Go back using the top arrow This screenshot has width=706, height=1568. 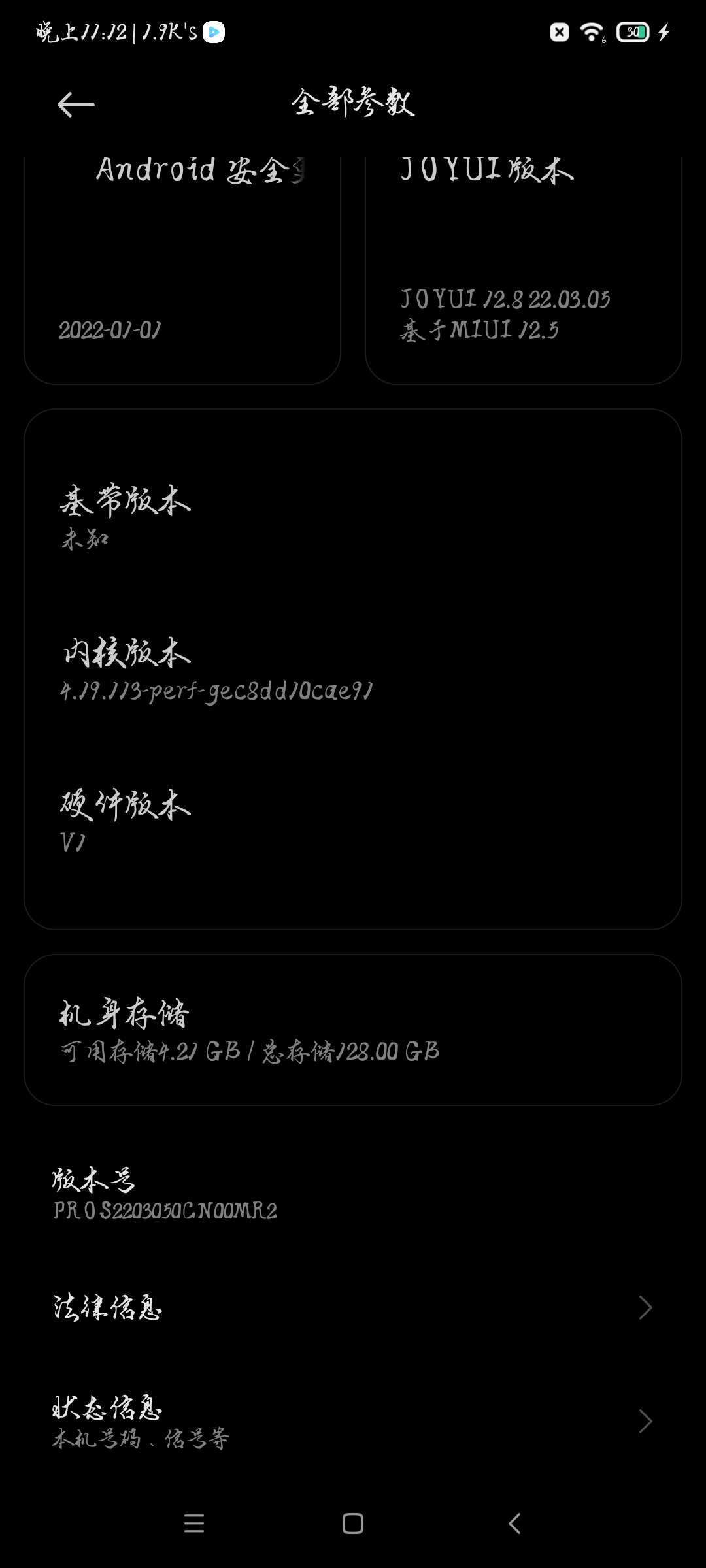pyautogui.click(x=76, y=105)
